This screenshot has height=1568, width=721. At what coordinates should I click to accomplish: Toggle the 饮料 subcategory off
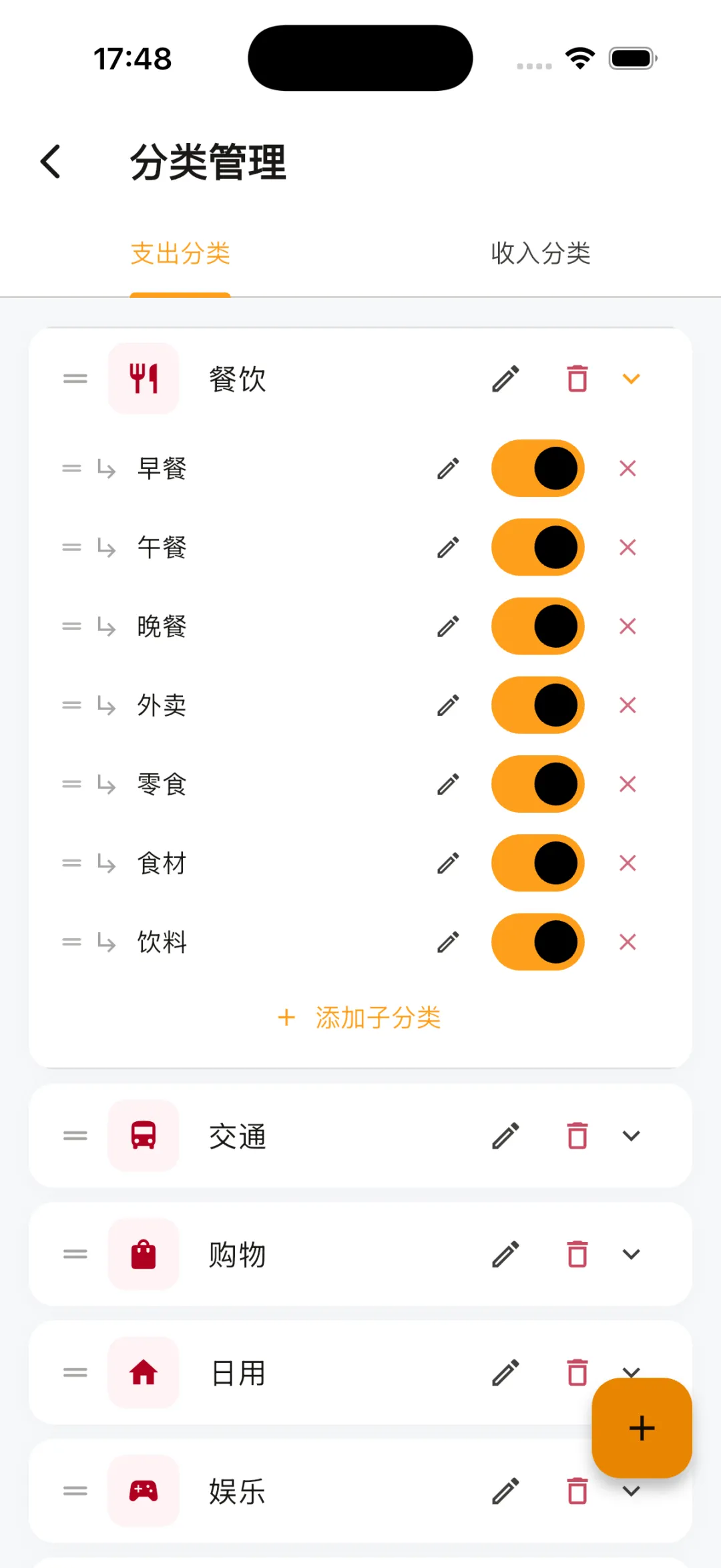click(537, 942)
